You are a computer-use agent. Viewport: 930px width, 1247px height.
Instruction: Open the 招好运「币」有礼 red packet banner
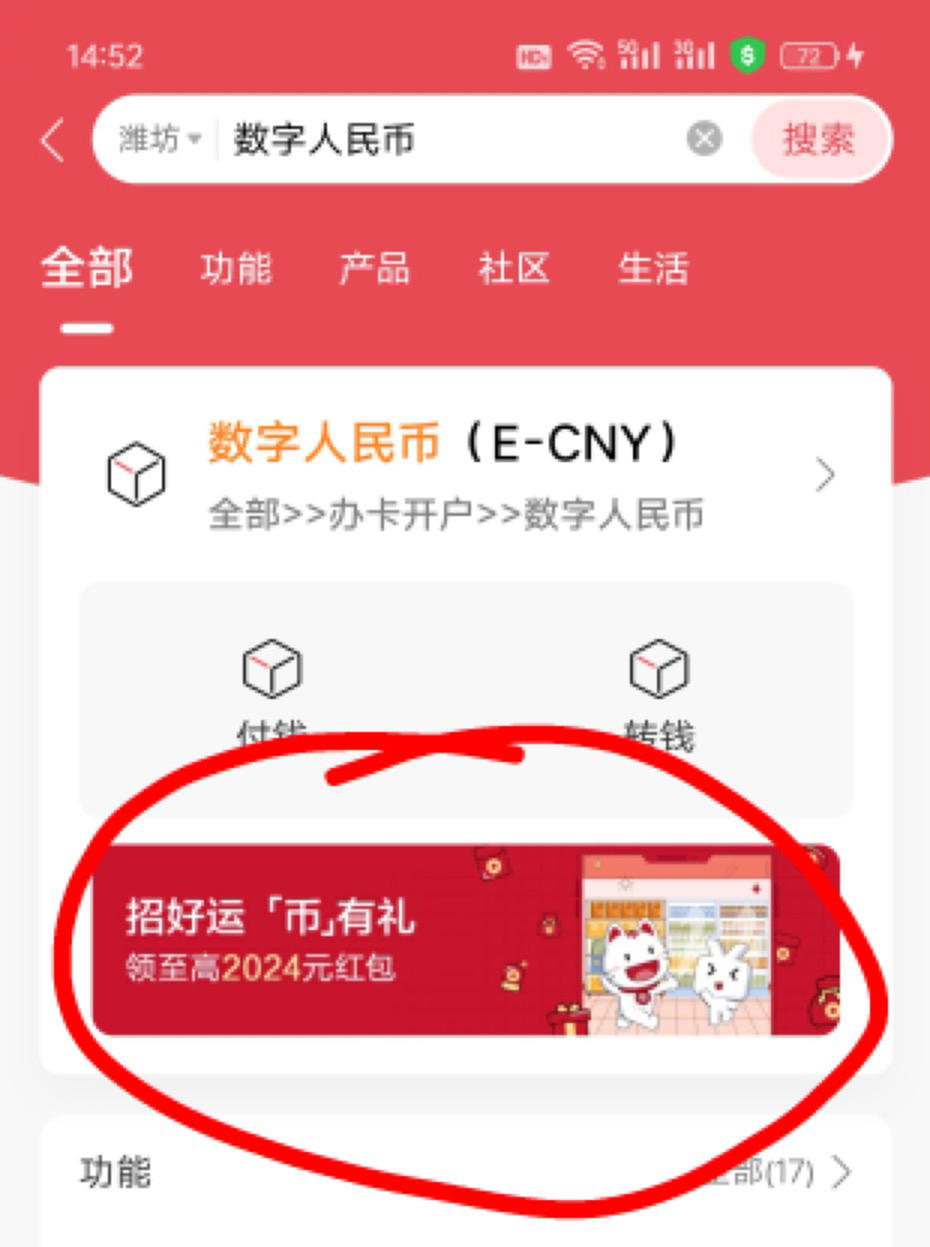click(x=465, y=940)
